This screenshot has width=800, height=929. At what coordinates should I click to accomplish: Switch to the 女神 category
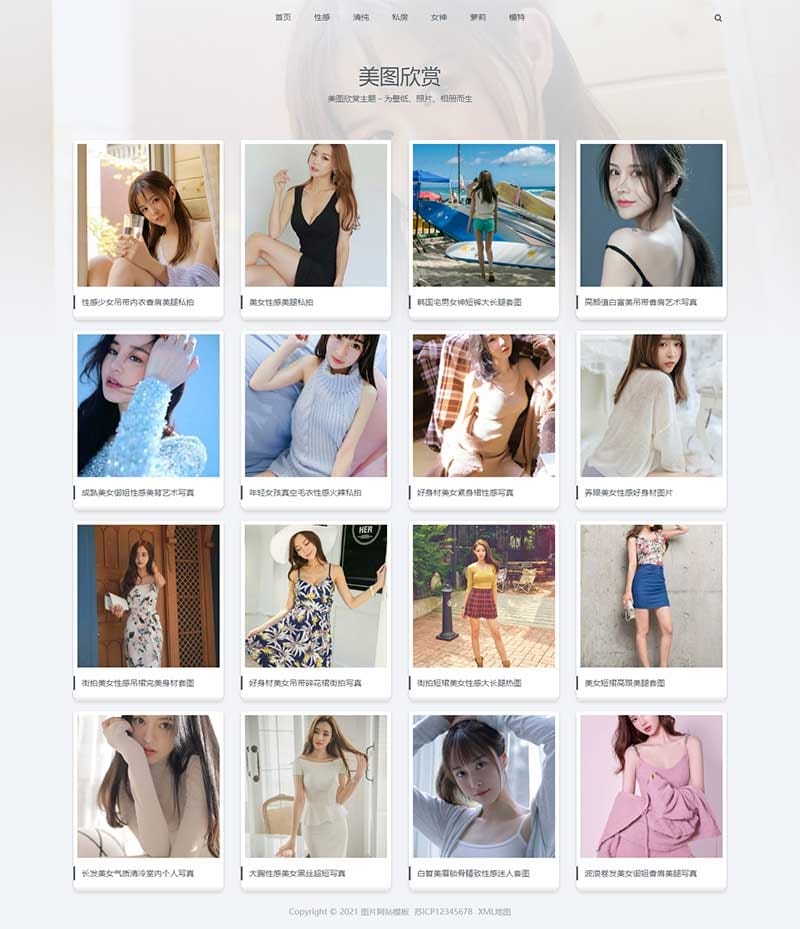point(439,18)
